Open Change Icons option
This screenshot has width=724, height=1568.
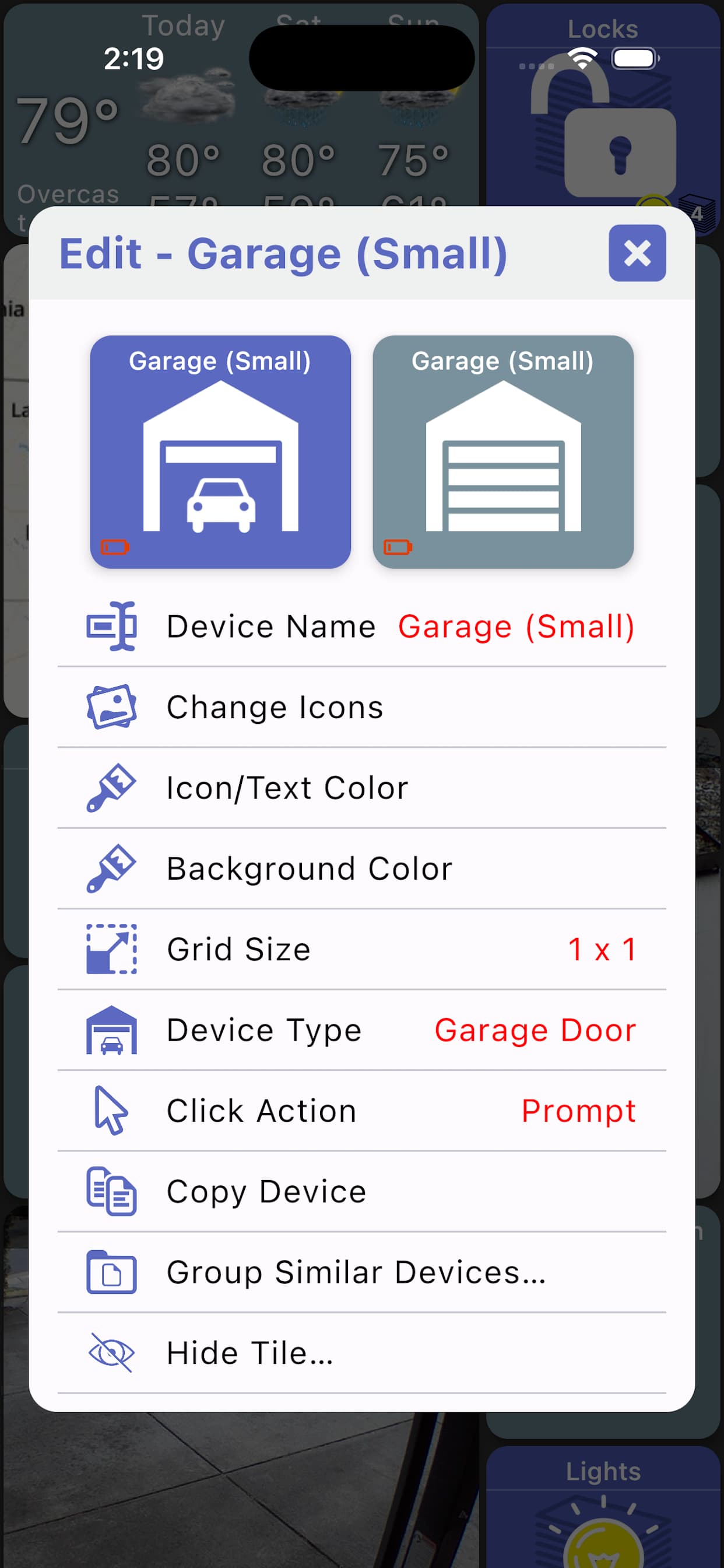click(361, 708)
